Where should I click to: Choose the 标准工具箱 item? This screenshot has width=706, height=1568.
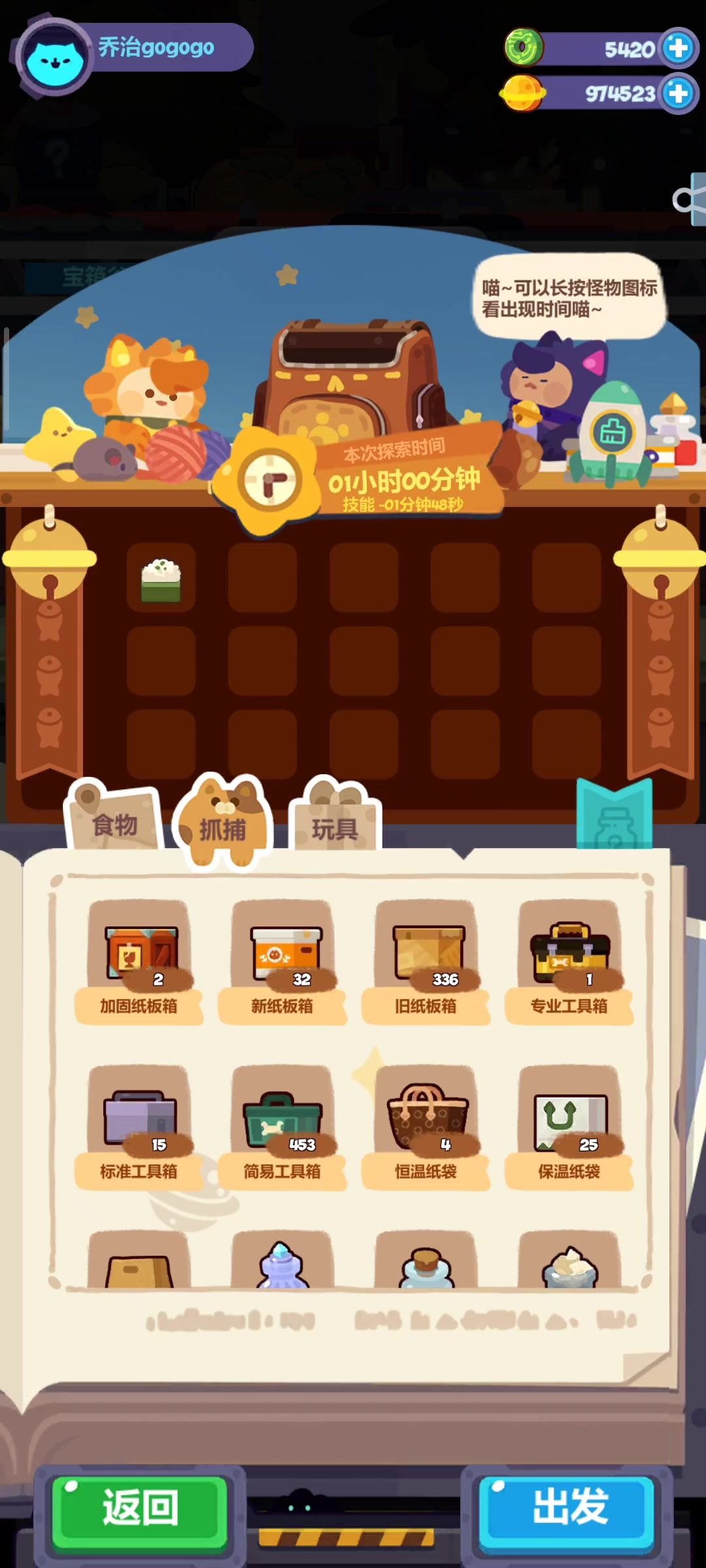tap(139, 1126)
